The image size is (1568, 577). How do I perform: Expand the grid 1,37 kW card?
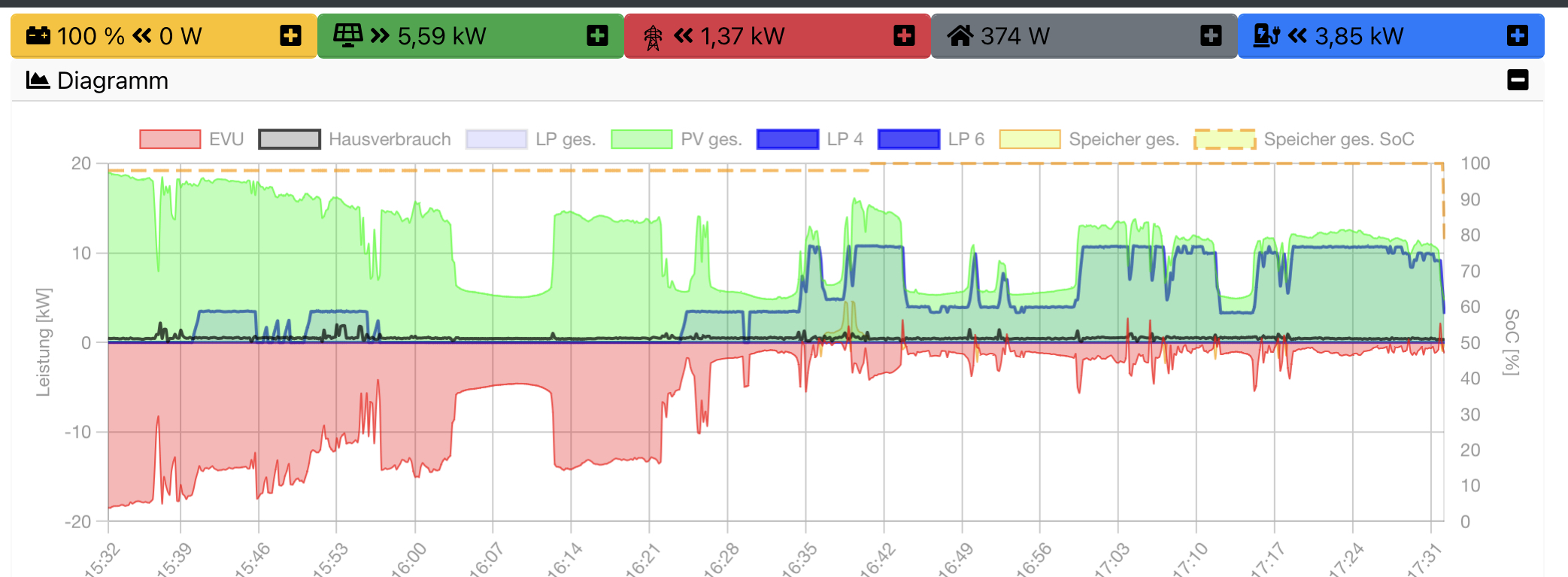click(904, 35)
